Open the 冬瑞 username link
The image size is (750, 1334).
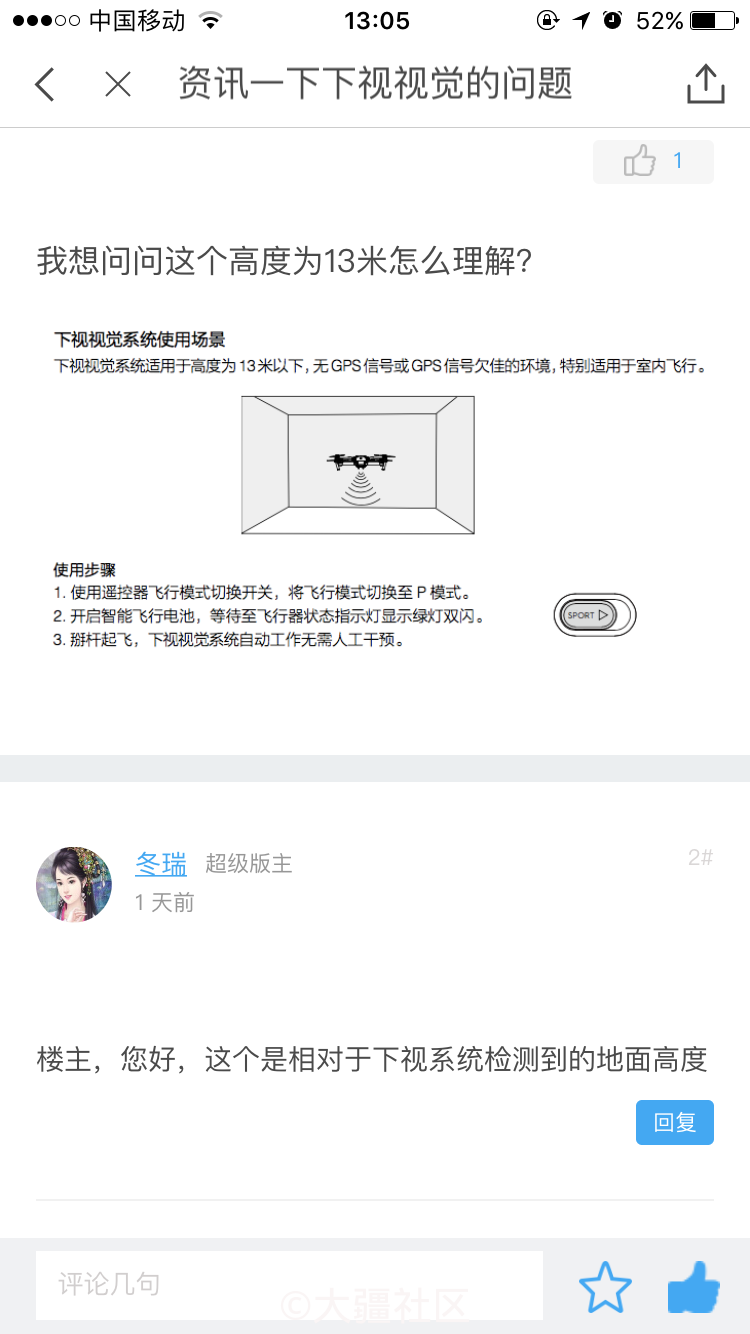tap(161, 863)
